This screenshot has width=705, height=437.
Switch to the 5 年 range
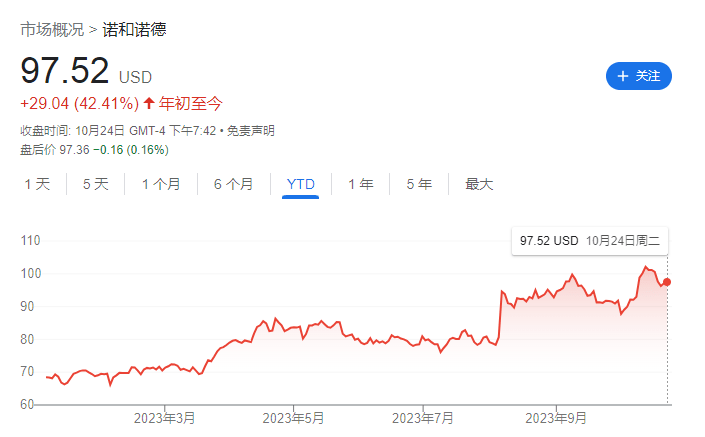pos(419,184)
